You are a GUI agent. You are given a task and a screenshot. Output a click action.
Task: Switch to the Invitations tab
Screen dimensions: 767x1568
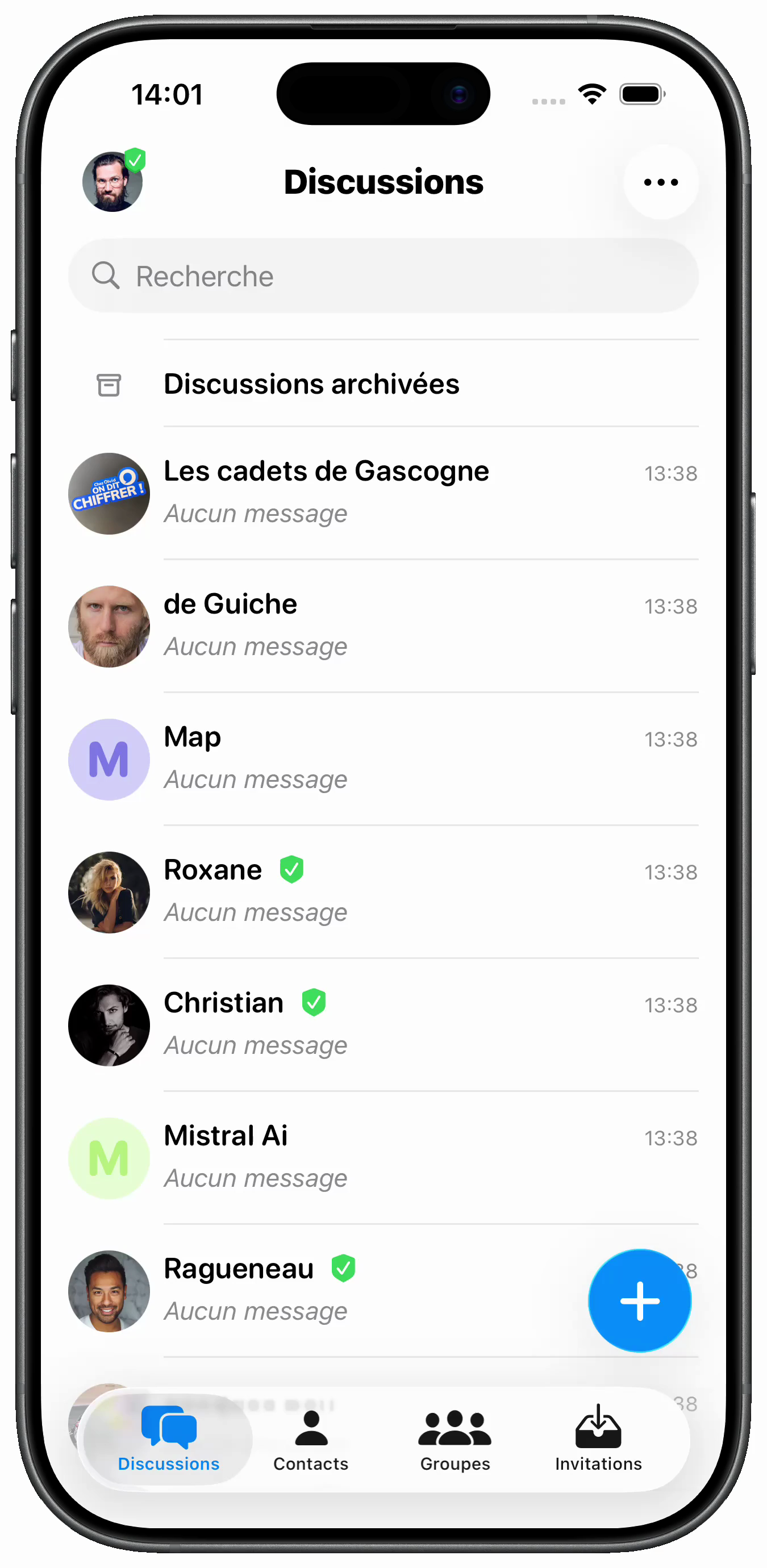point(598,1440)
